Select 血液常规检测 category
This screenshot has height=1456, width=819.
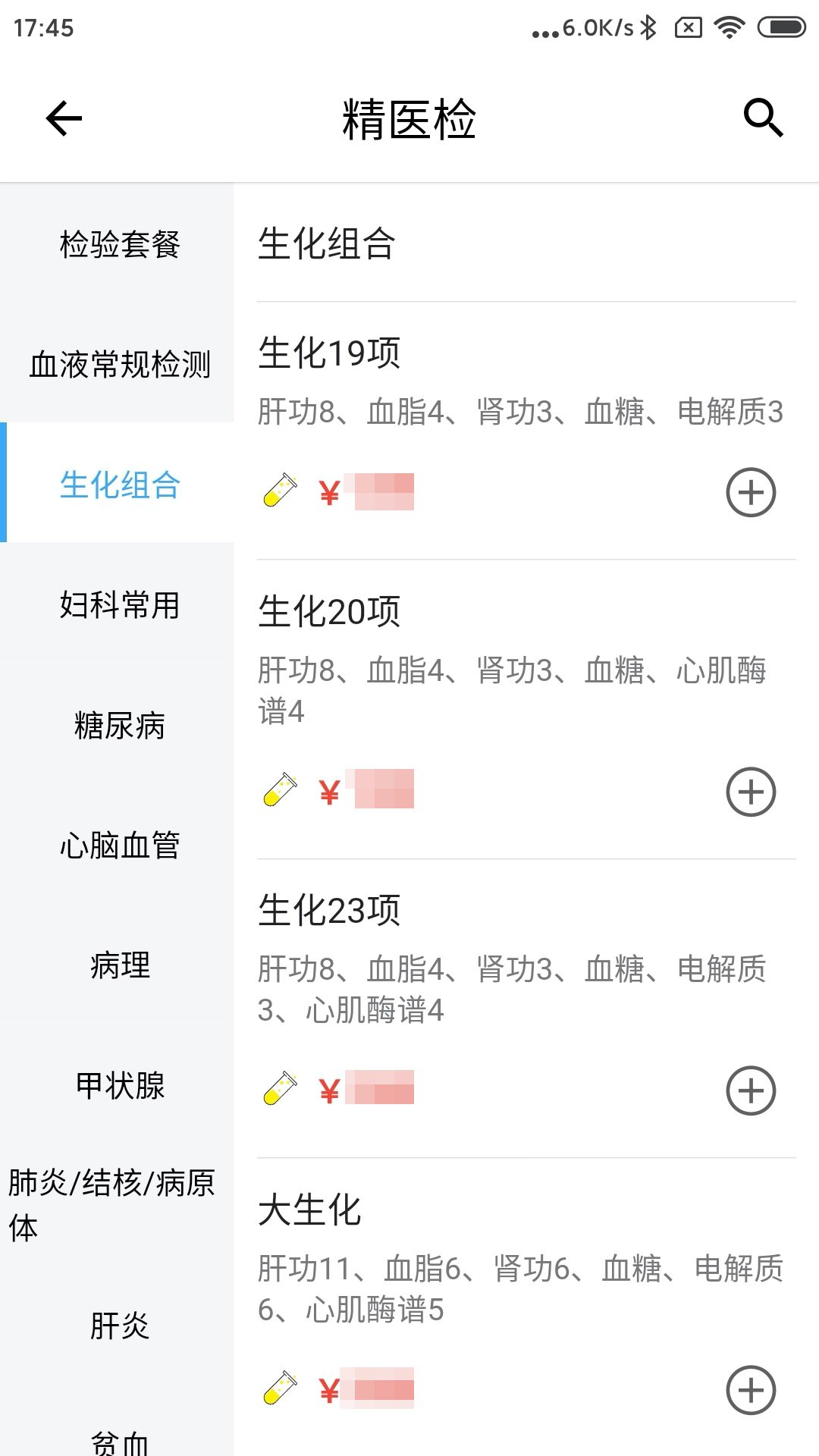click(x=120, y=364)
